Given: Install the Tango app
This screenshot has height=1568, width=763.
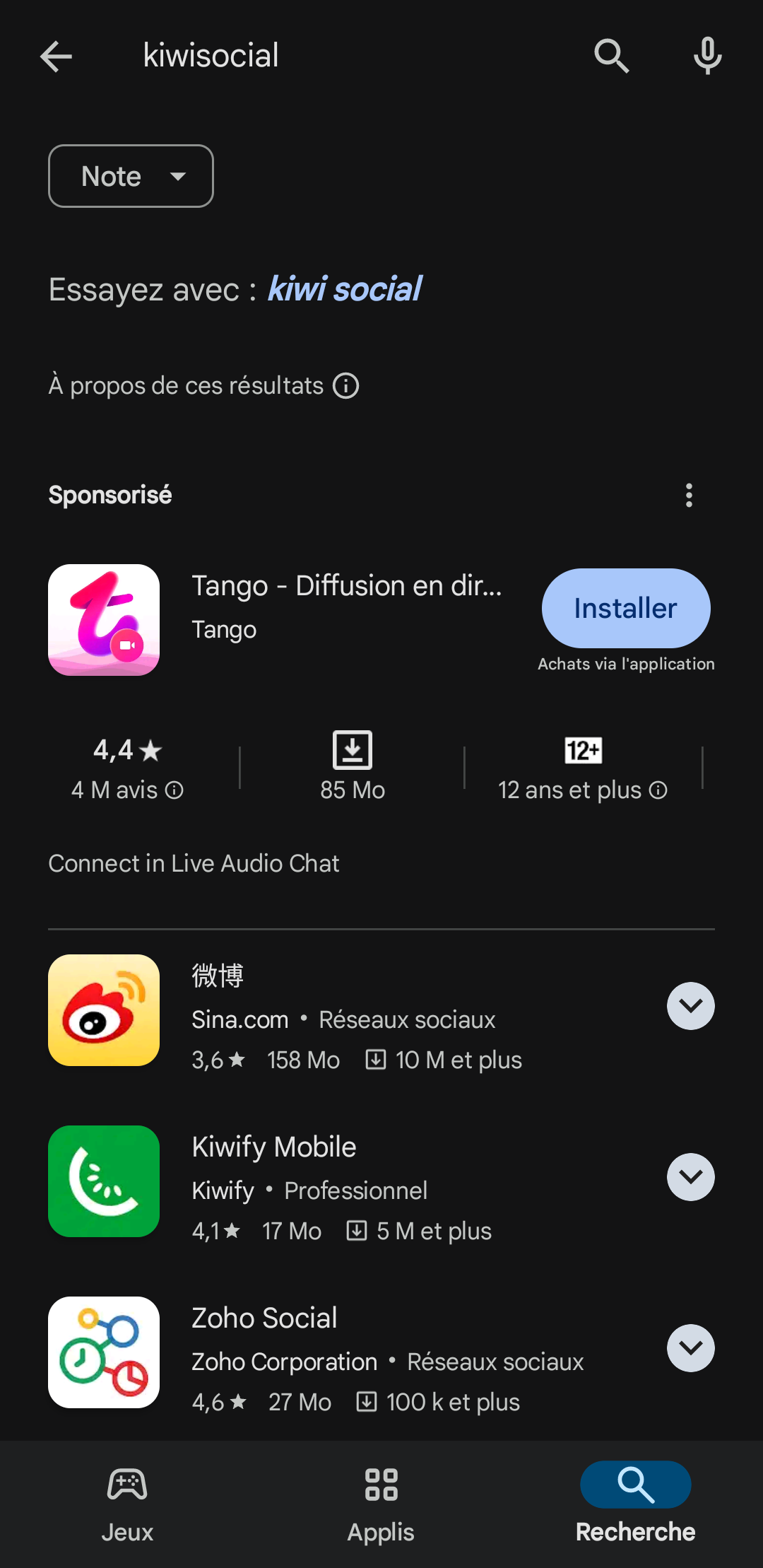Looking at the screenshot, I should 626,608.
